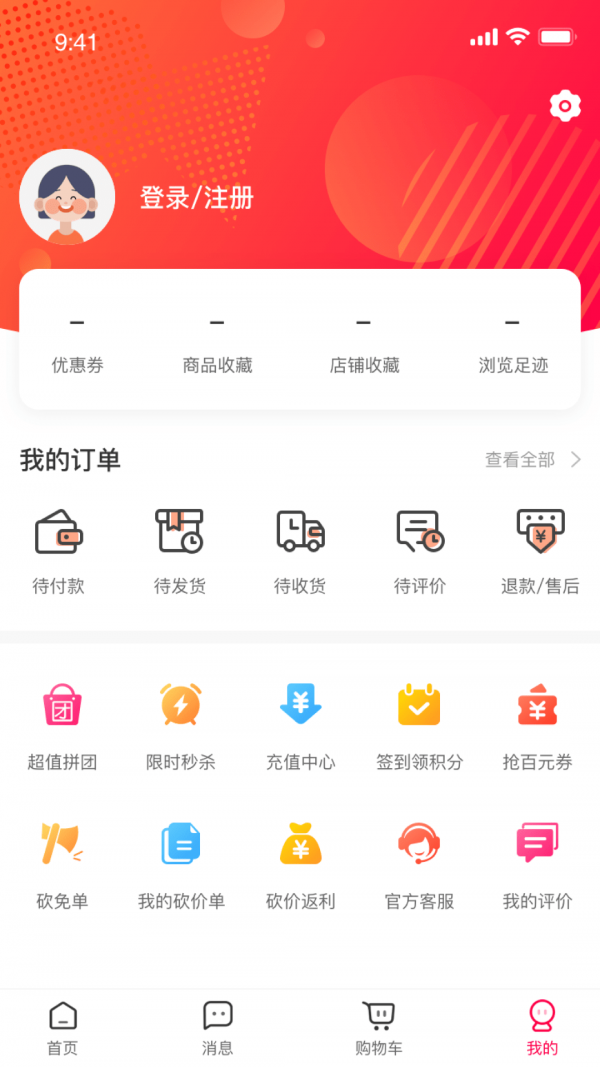View 浏览足迹 browsing history
Image resolution: width=600 pixels, height=1067 pixels.
513,342
